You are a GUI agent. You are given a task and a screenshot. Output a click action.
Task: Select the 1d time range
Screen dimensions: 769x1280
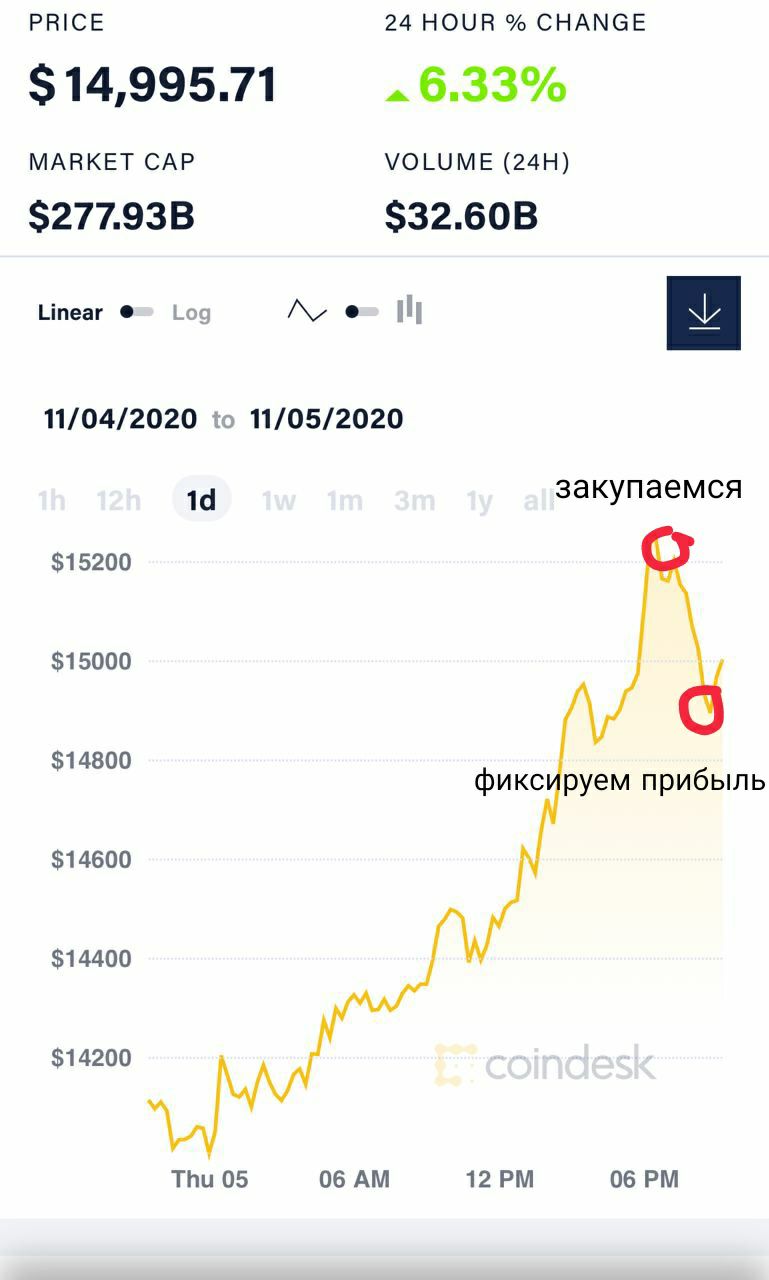click(x=201, y=500)
